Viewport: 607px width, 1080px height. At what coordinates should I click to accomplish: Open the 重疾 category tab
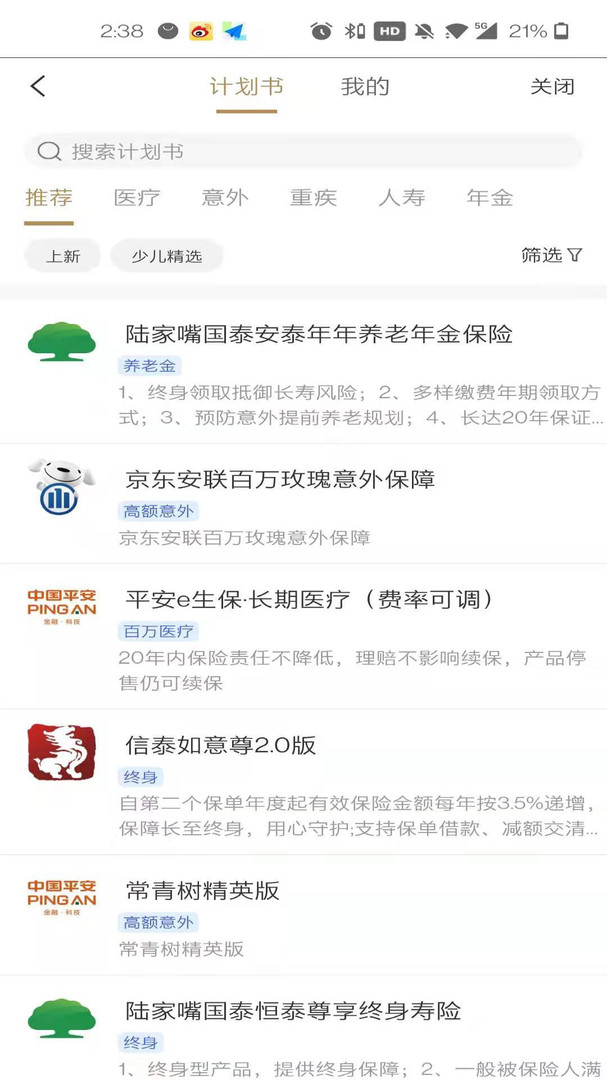click(x=313, y=198)
